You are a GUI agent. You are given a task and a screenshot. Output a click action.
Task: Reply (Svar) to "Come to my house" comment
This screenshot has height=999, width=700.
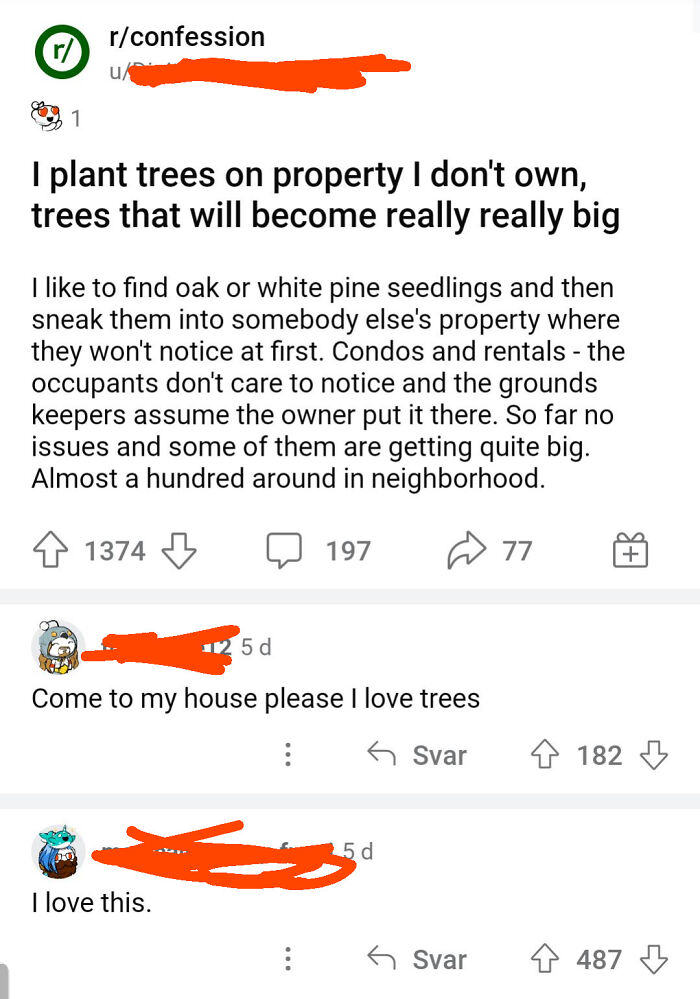pos(419,755)
